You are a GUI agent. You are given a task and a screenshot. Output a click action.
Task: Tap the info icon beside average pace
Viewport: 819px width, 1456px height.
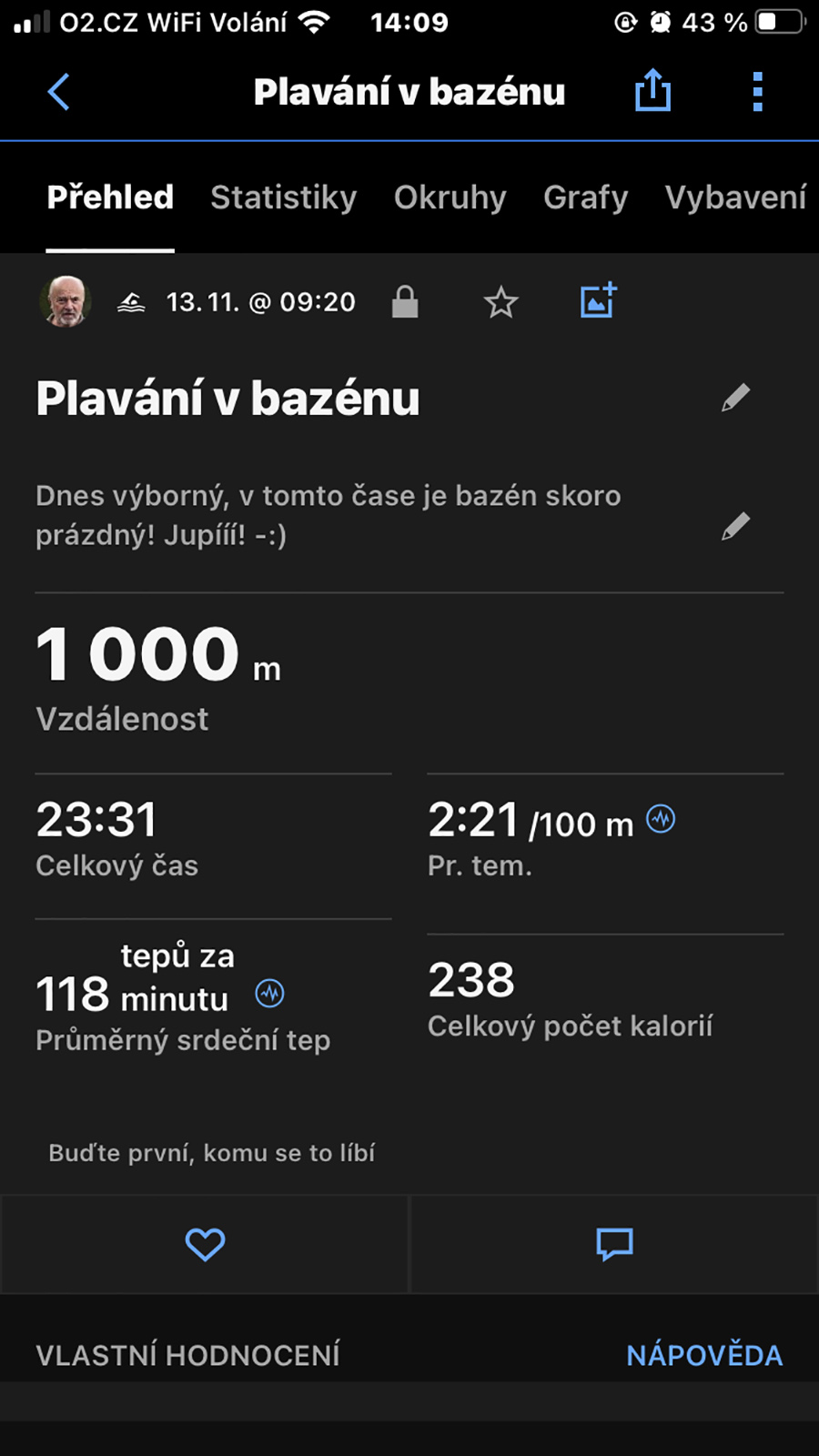tap(661, 819)
